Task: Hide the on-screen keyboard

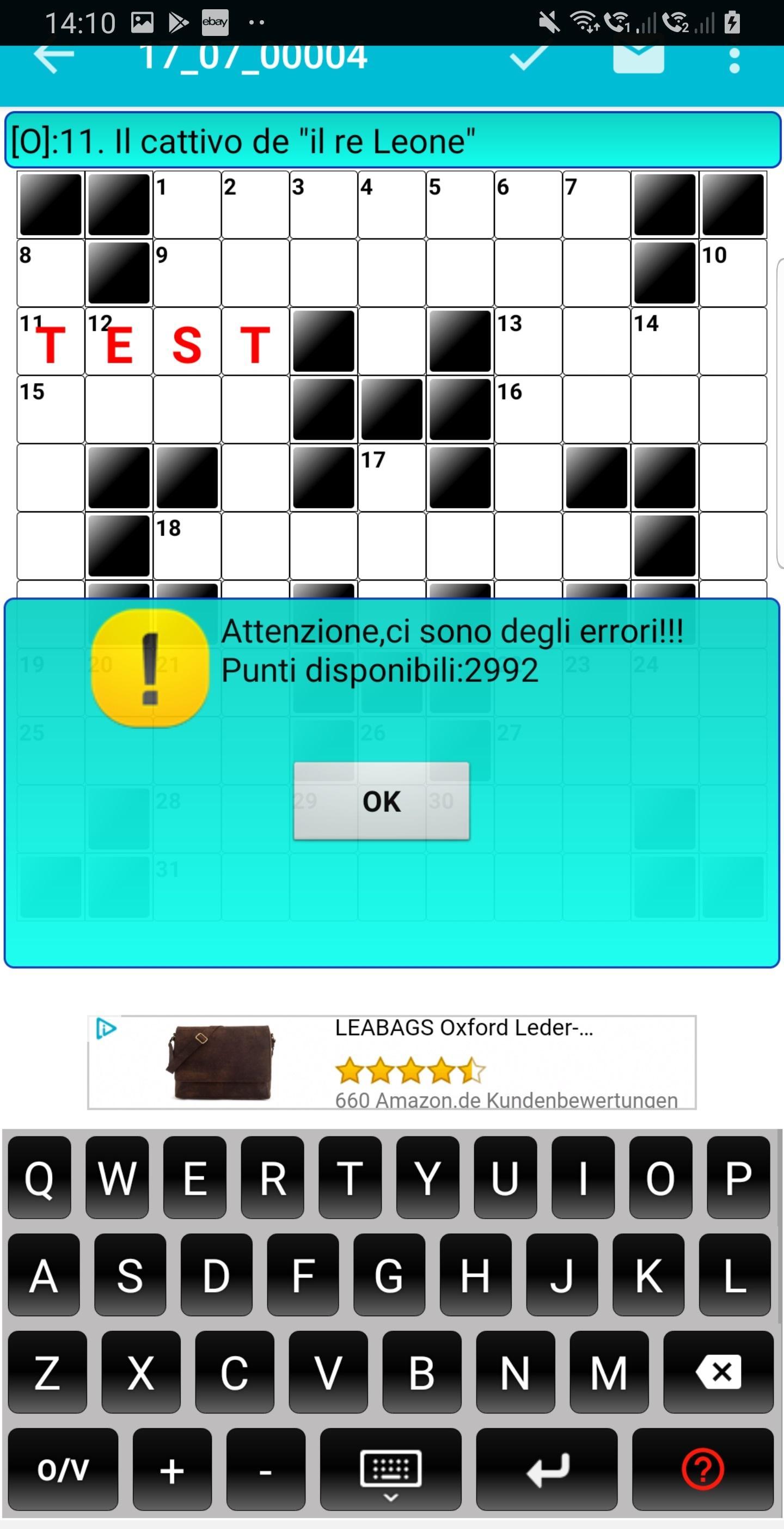Action: [x=391, y=1470]
